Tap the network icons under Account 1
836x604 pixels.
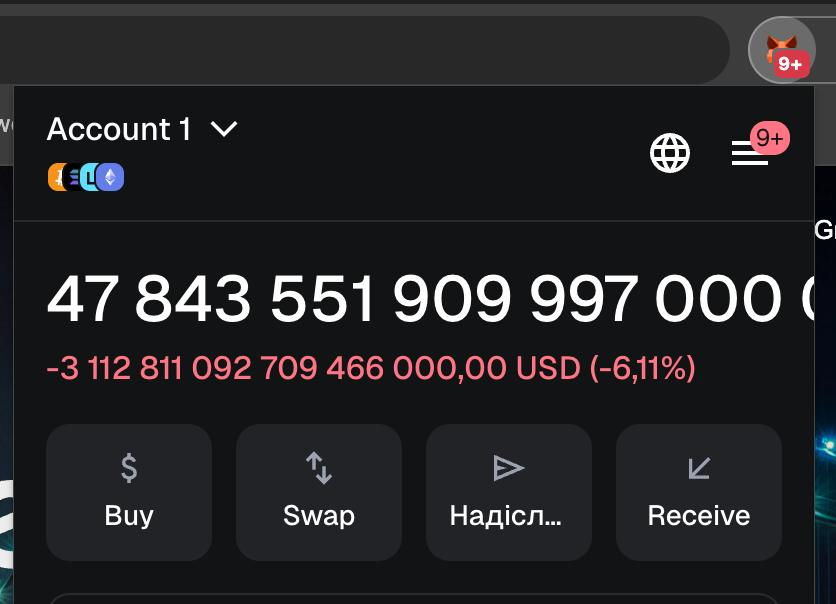pos(86,177)
